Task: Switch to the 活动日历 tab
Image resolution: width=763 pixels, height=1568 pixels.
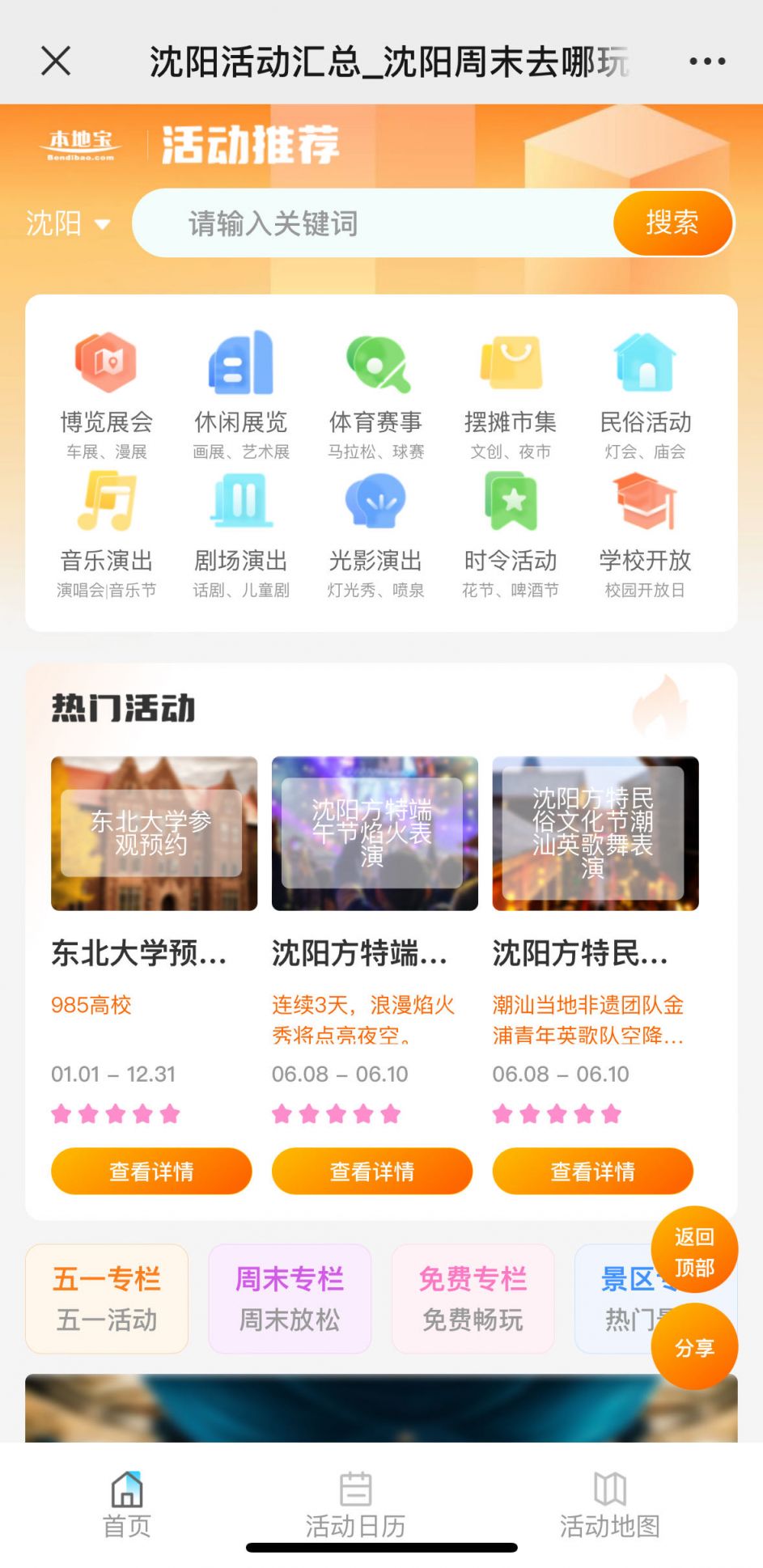Action: tap(355, 1505)
